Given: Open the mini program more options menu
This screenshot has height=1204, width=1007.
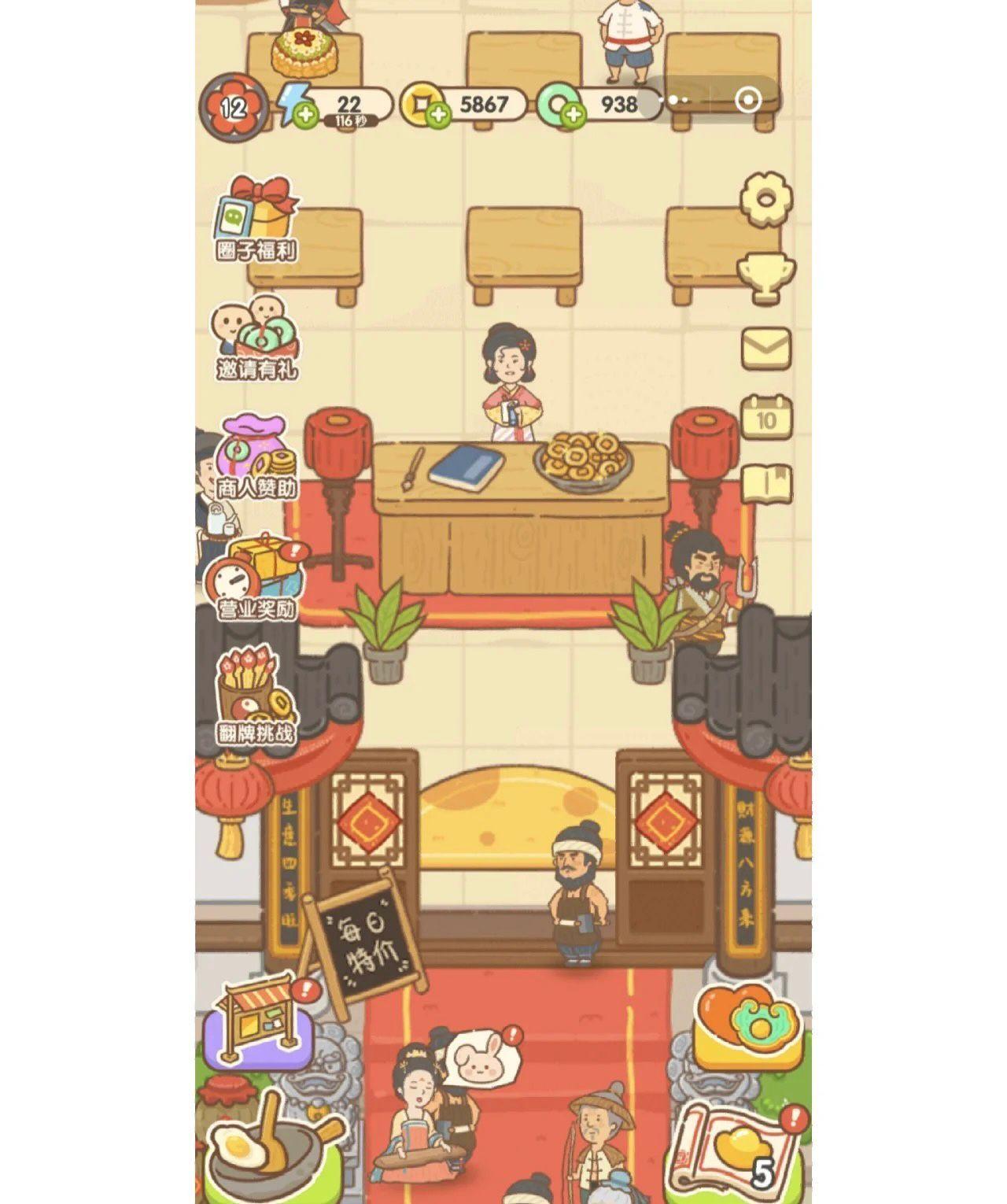Looking at the screenshot, I should coord(679,101).
